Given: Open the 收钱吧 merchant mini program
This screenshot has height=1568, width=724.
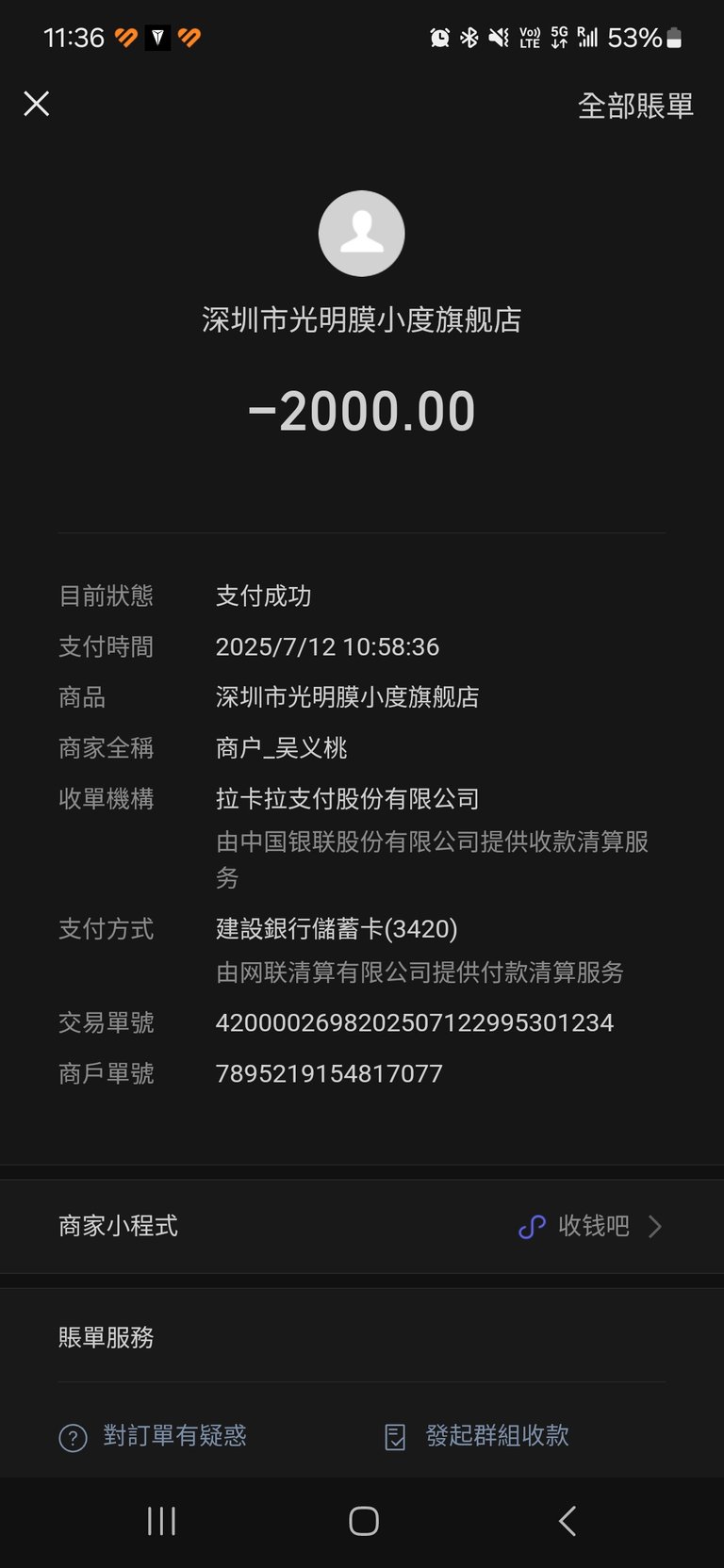Looking at the screenshot, I should click(362, 1226).
